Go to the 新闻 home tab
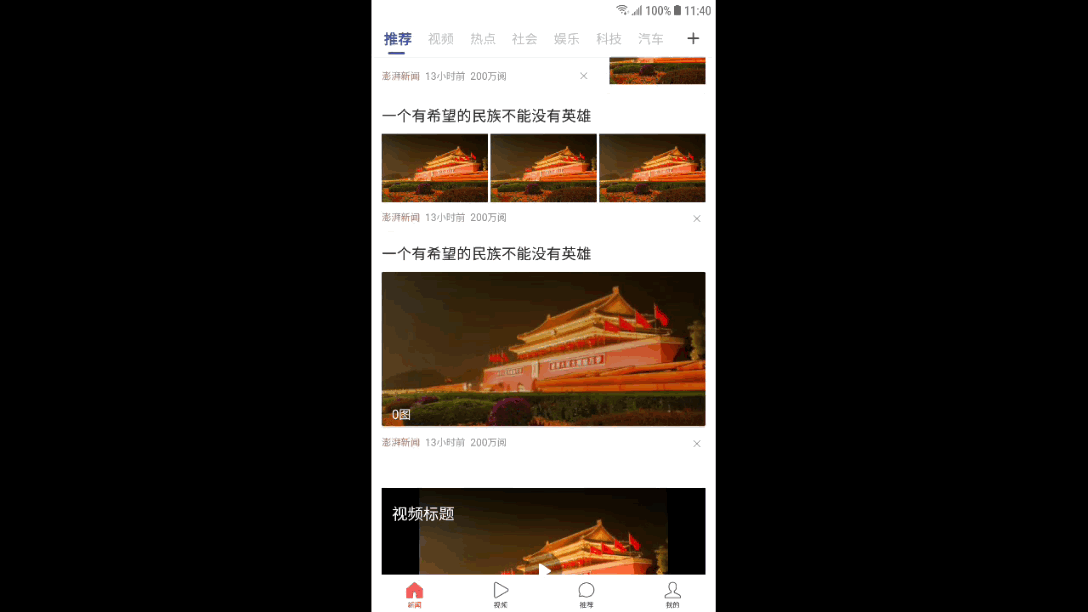 (415, 594)
